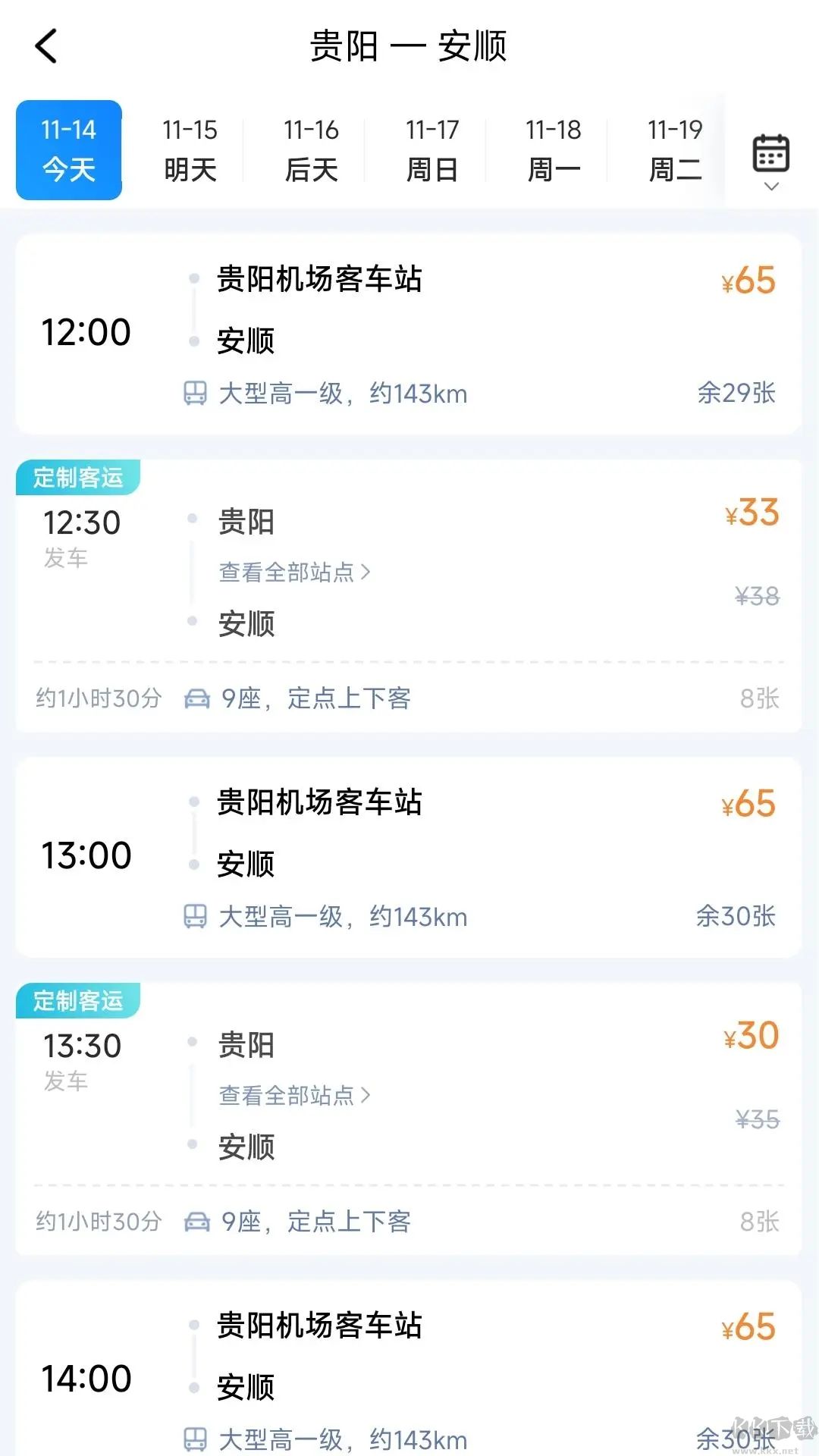
Task: Click the bus icon on the 12:00 trip
Action: 195,393
